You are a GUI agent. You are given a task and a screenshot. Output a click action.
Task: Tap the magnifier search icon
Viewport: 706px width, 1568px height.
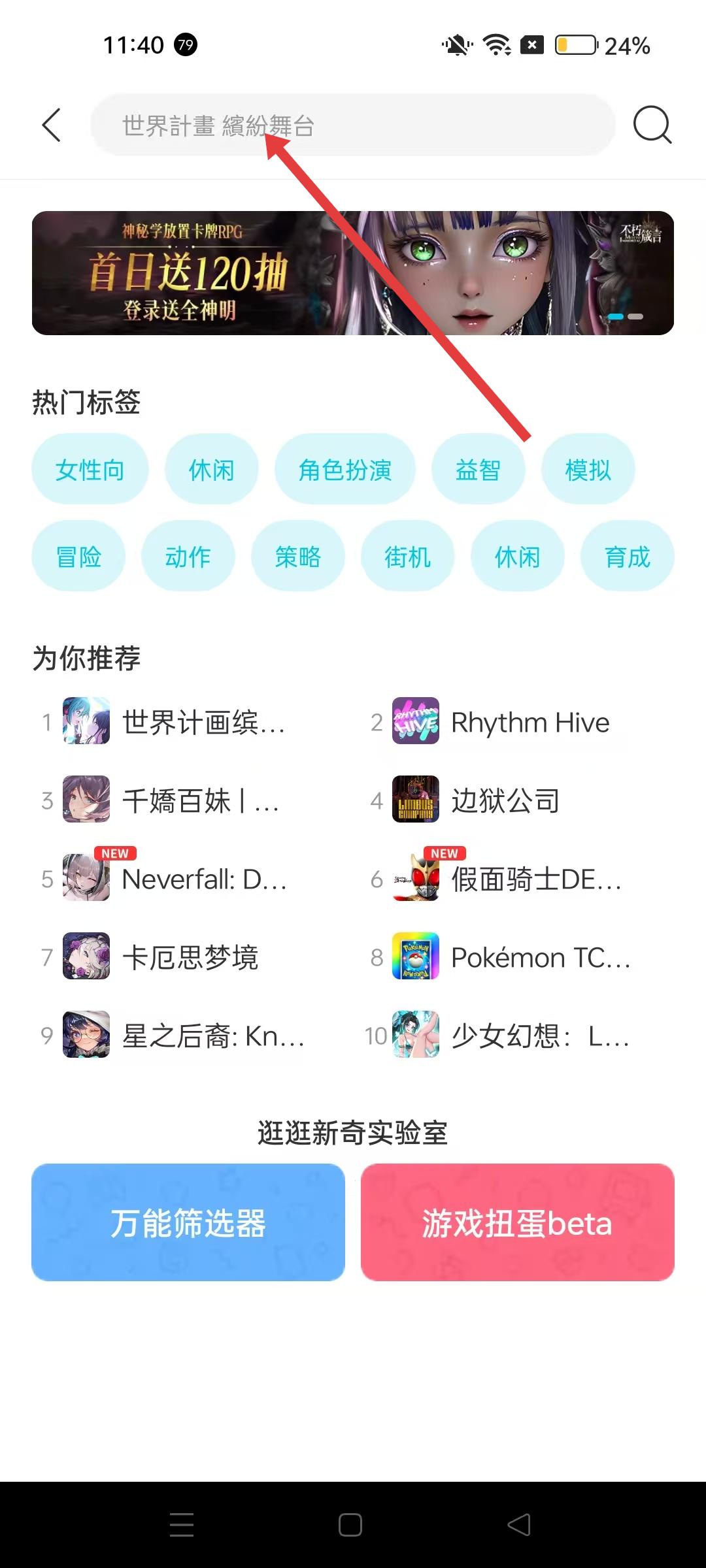(652, 125)
